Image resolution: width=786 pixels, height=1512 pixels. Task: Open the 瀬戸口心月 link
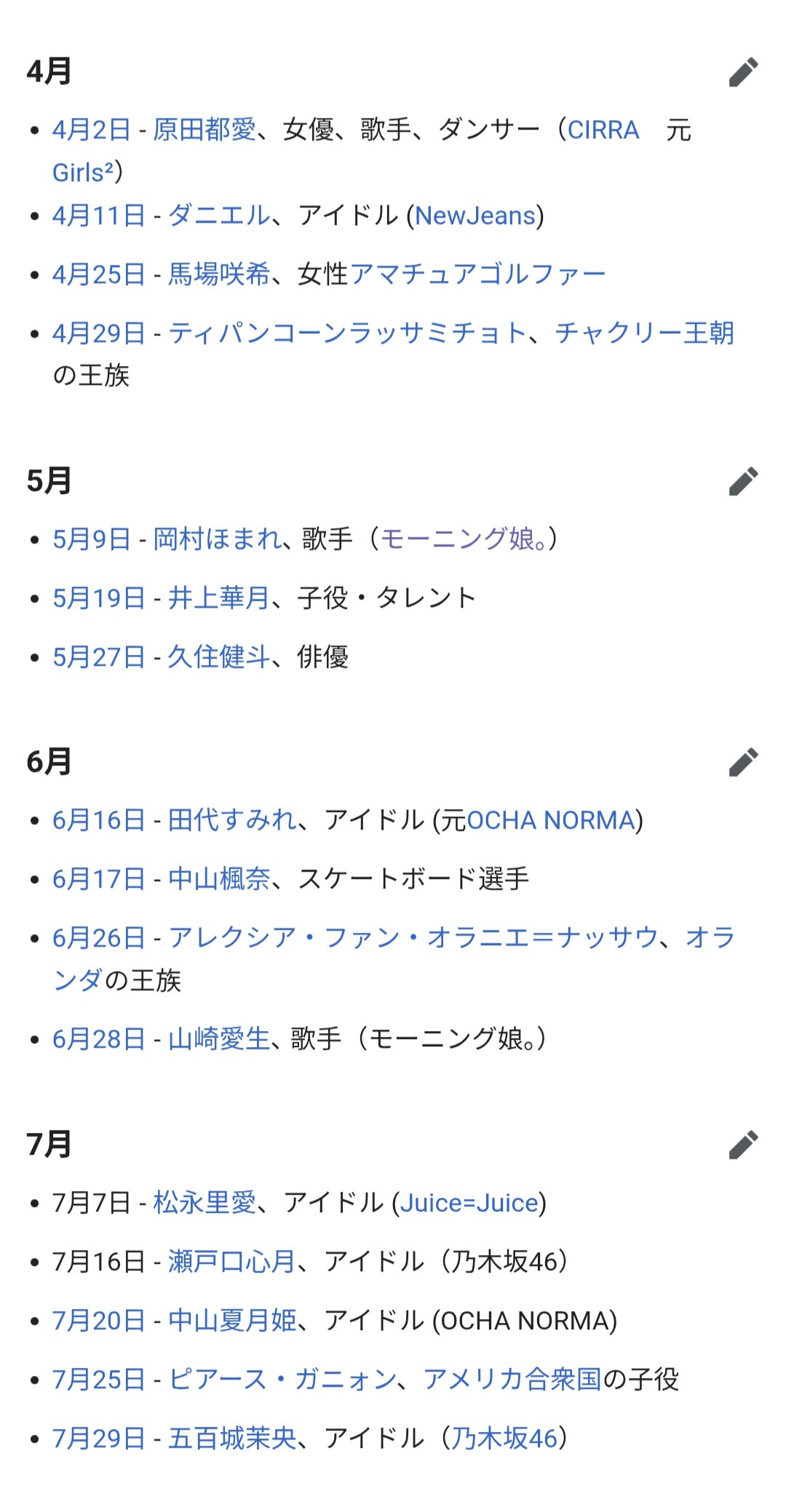(231, 1262)
